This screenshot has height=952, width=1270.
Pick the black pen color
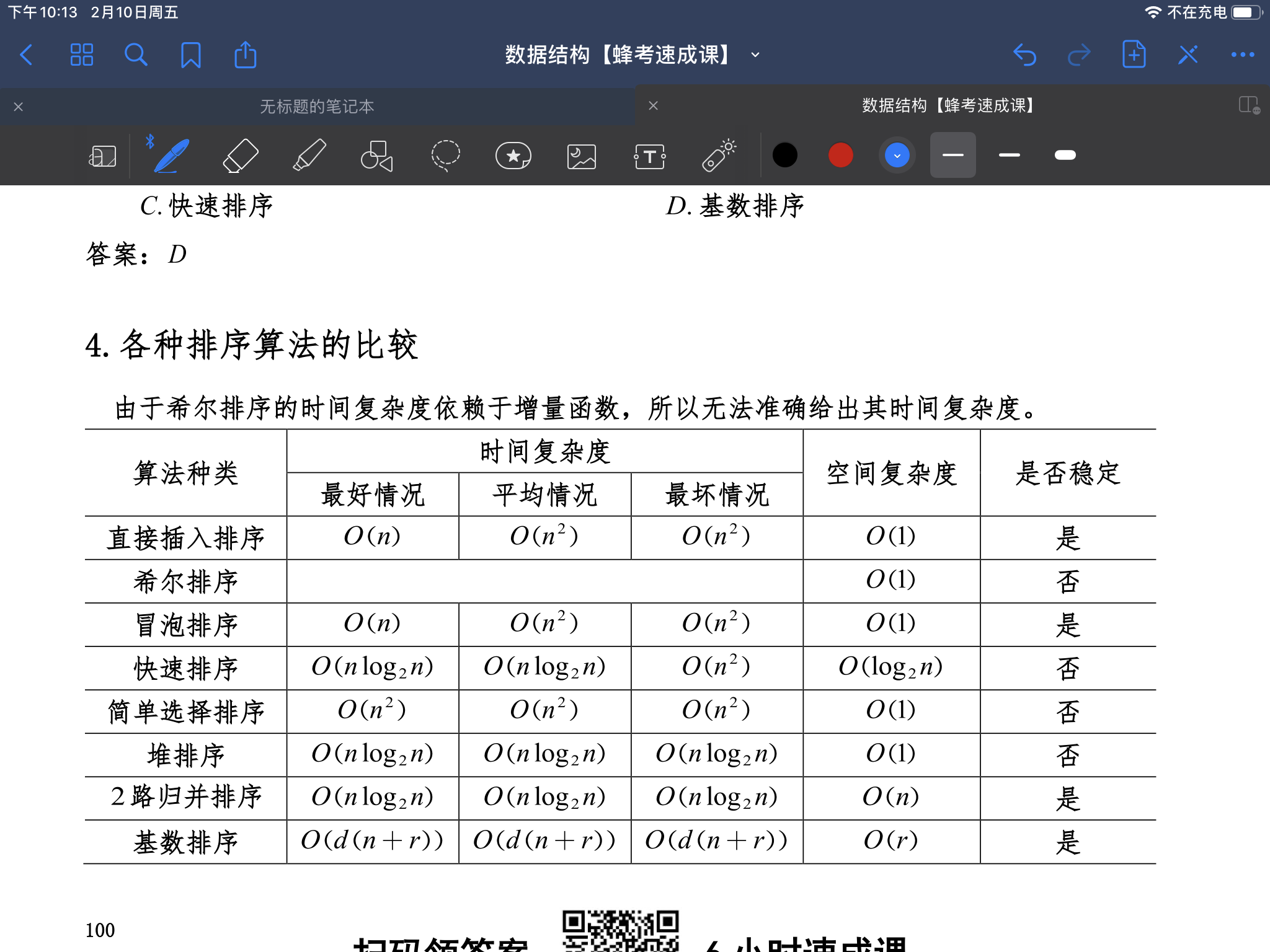pos(784,156)
